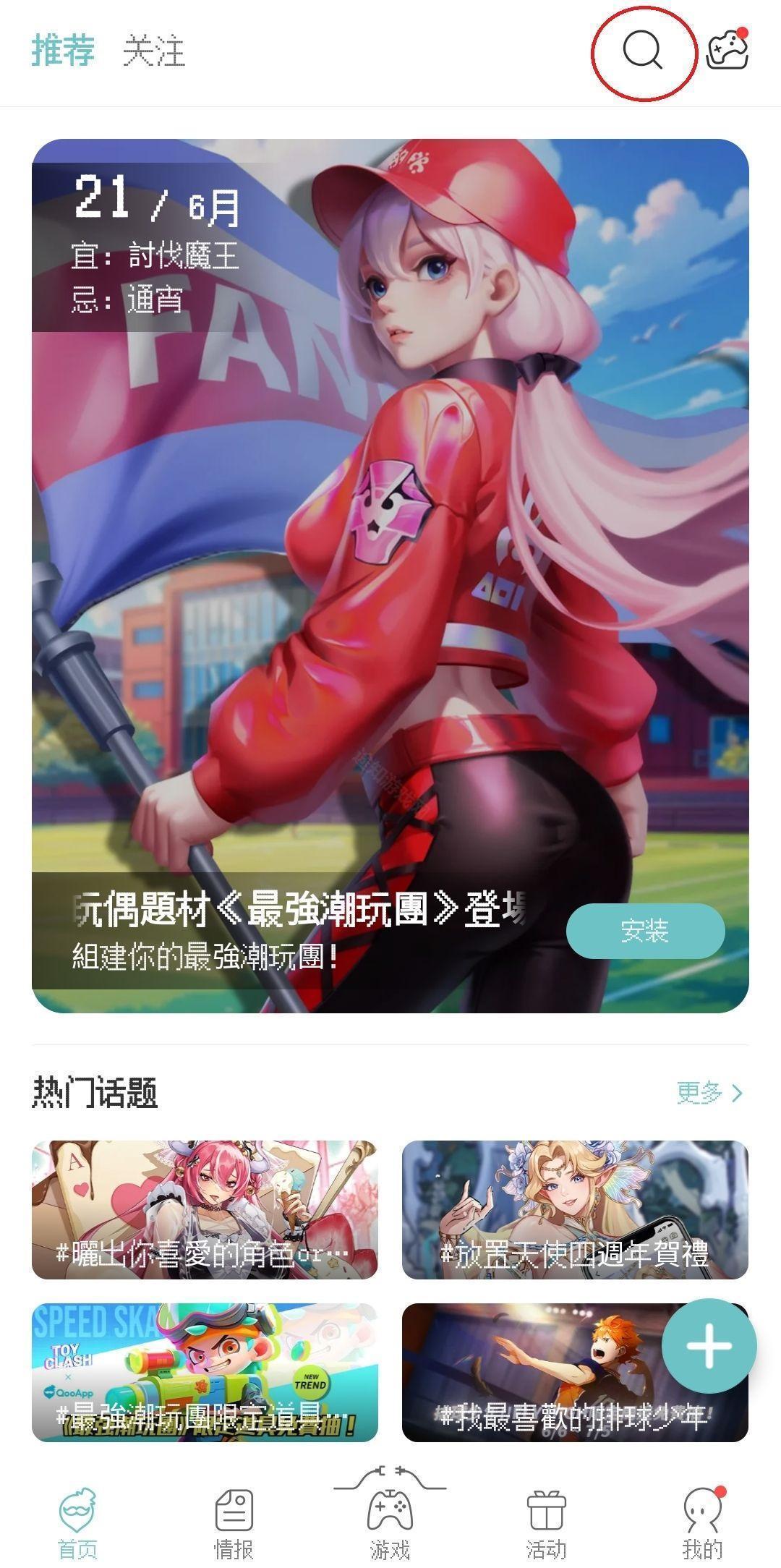Select the 推荐 tab
The height and width of the screenshot is (1568, 781).
click(63, 51)
